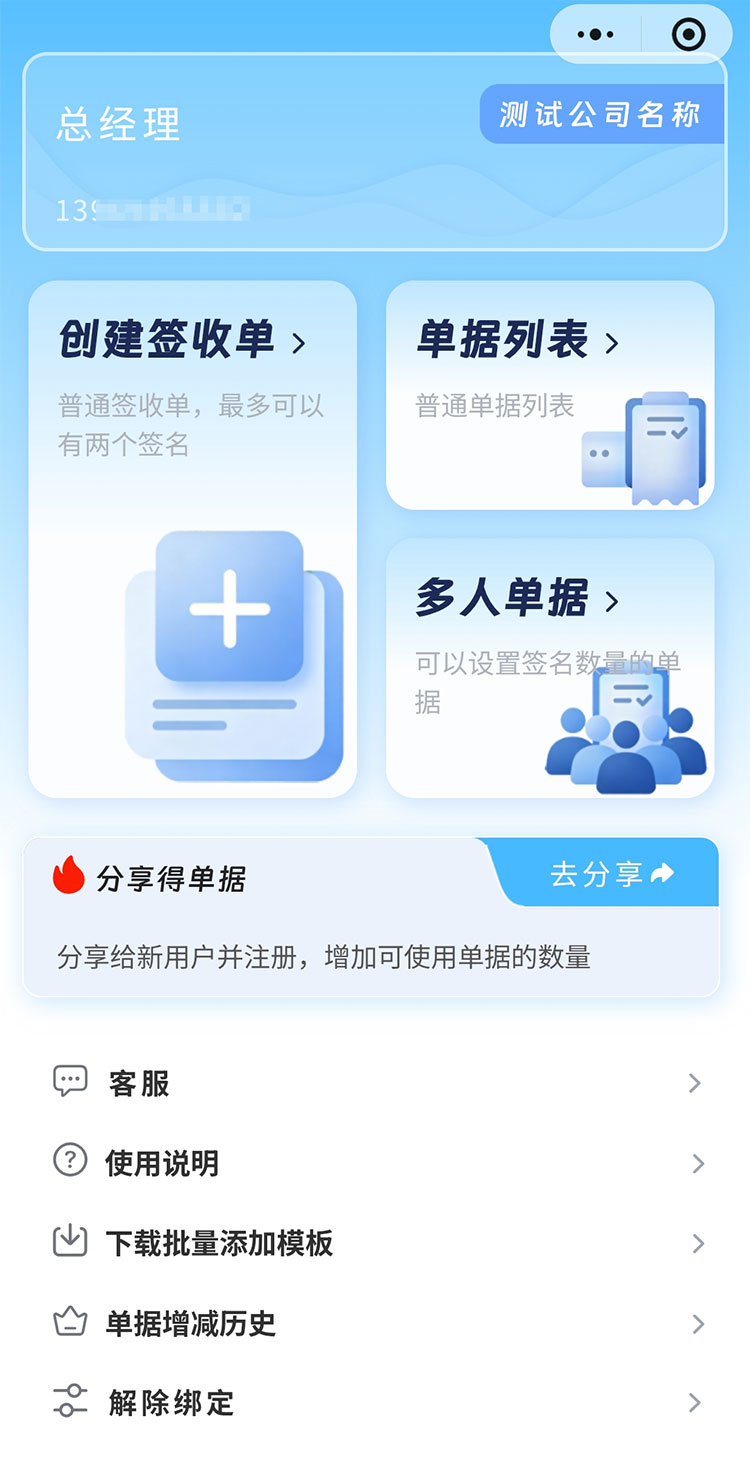Open the 创建签收单 card
The height and width of the screenshot is (1471, 750).
coord(192,539)
